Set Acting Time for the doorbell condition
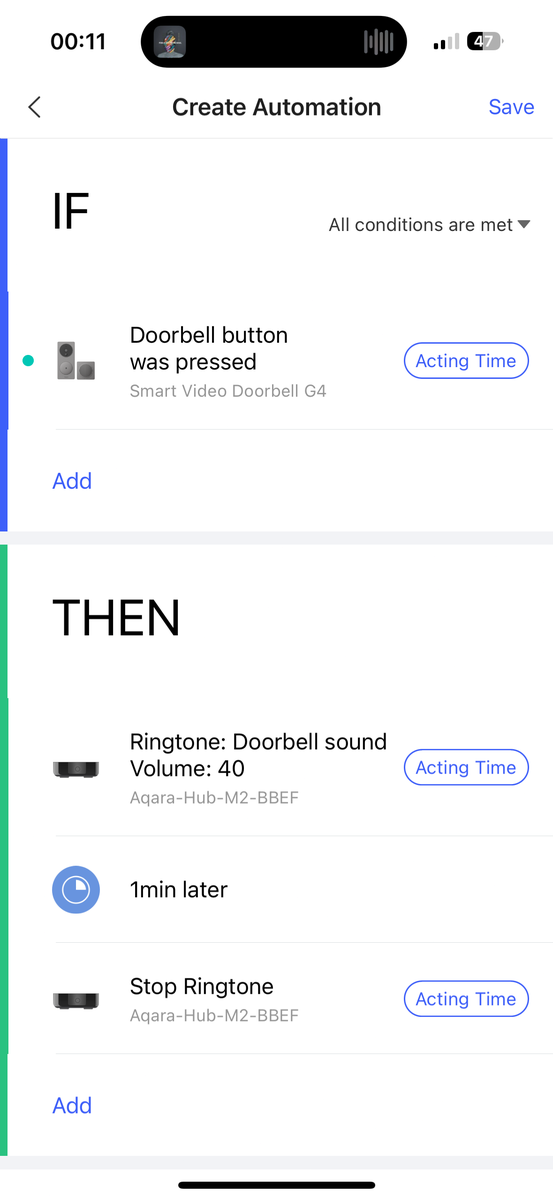Viewport: 553px width, 1200px height. (x=466, y=361)
